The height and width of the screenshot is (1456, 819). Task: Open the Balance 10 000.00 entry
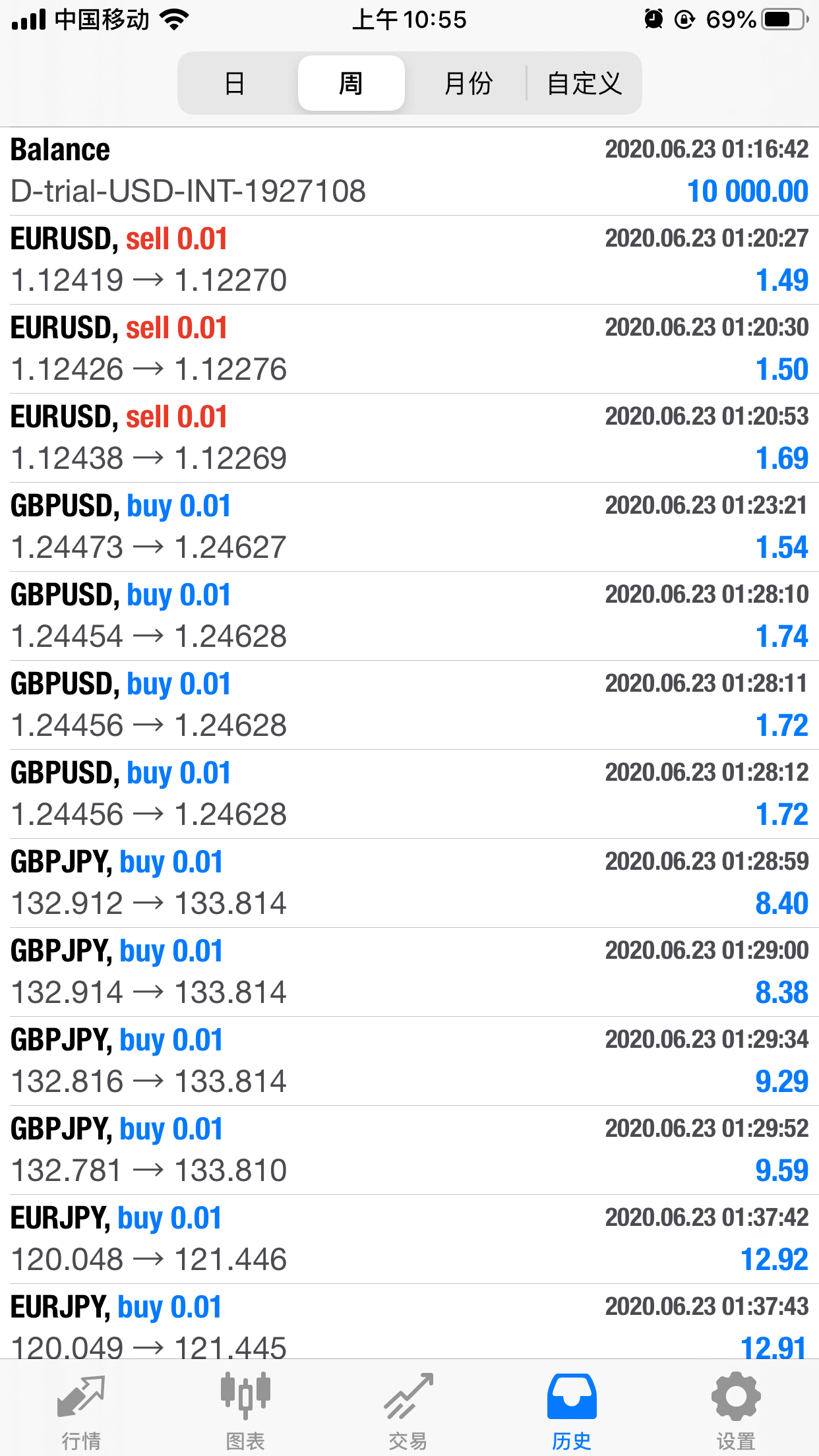[x=409, y=171]
